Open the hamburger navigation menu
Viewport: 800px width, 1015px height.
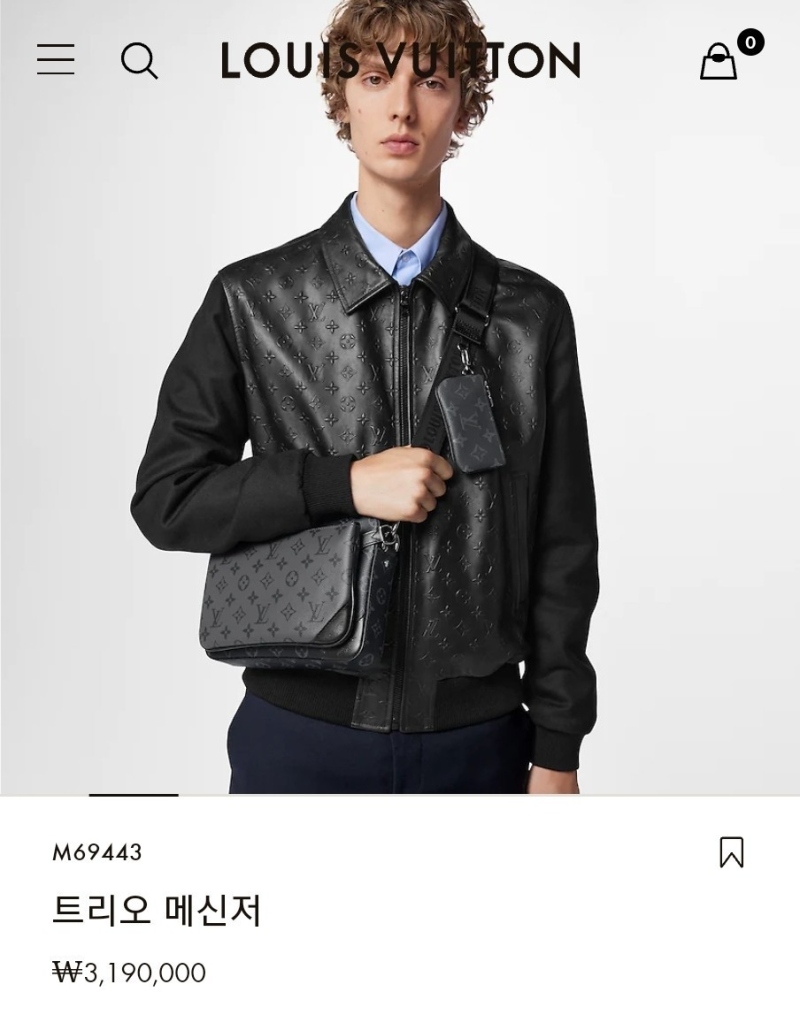click(56, 60)
